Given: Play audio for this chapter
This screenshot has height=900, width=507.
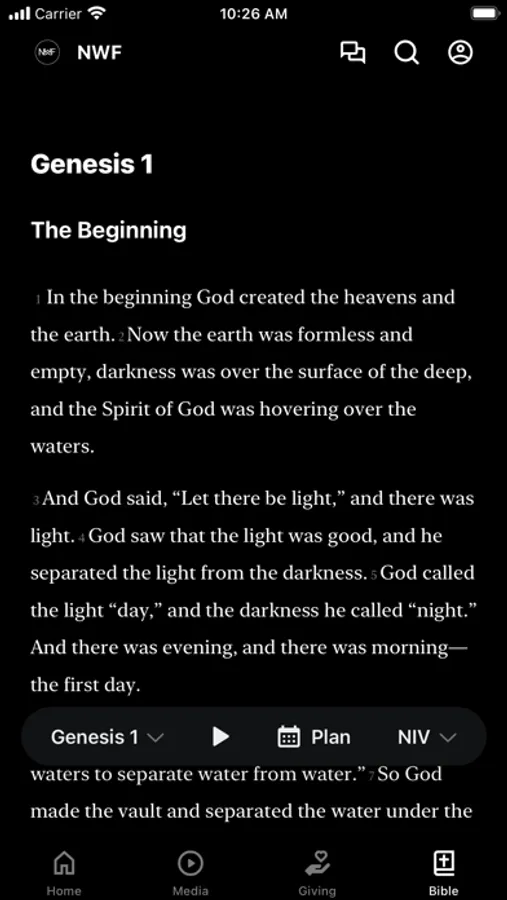Looking at the screenshot, I should 220,737.
